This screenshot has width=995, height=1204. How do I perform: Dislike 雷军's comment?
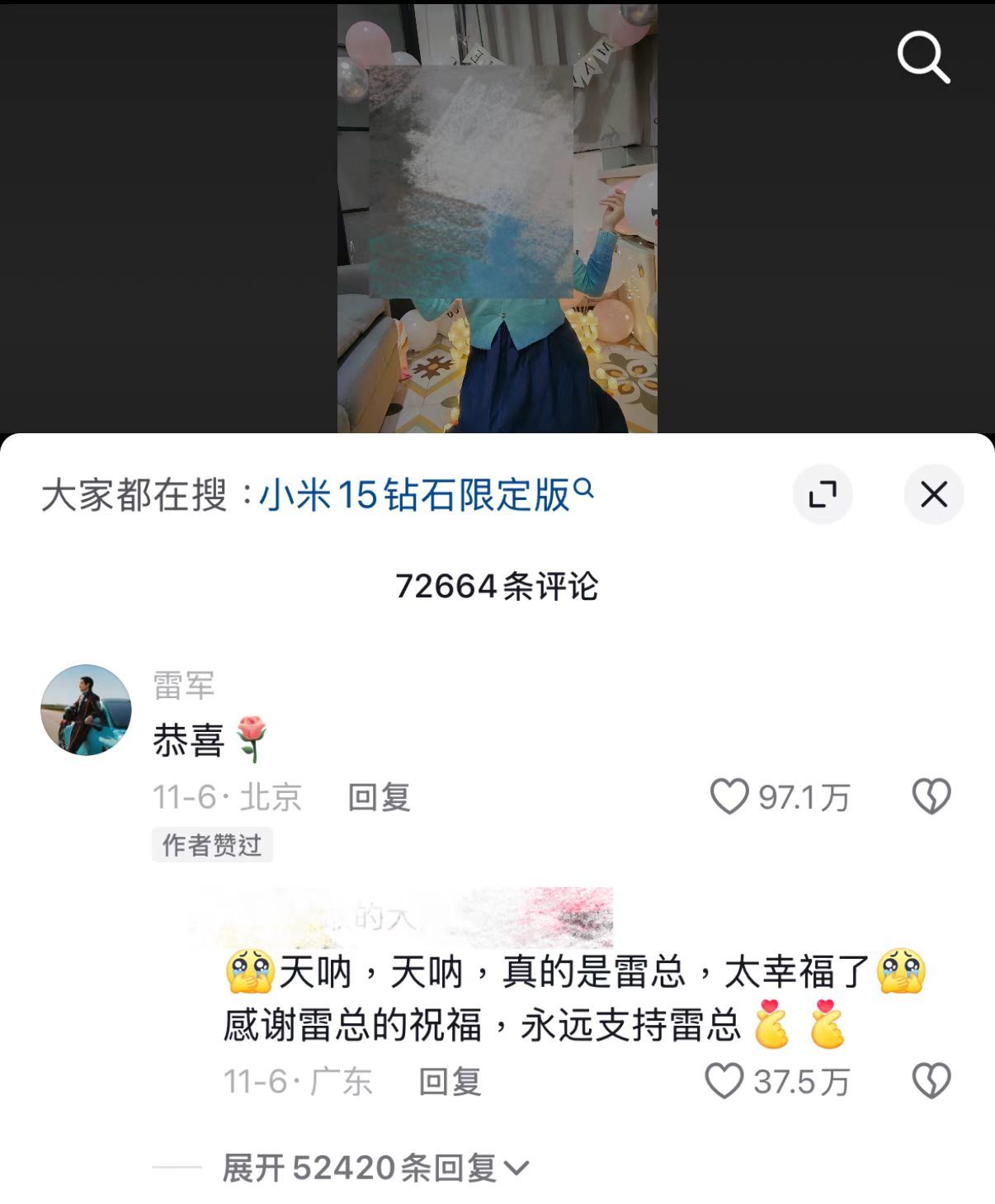click(931, 797)
